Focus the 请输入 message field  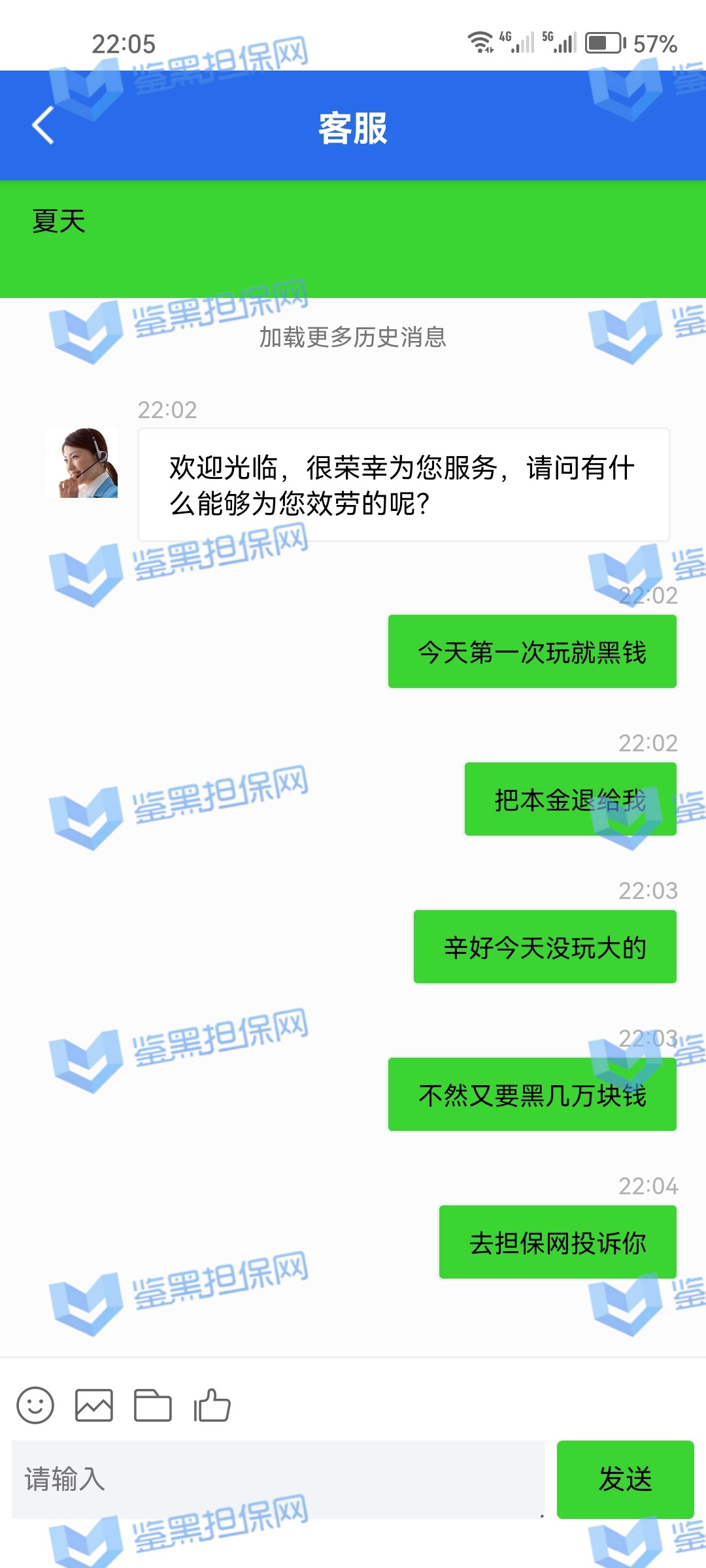278,1479
